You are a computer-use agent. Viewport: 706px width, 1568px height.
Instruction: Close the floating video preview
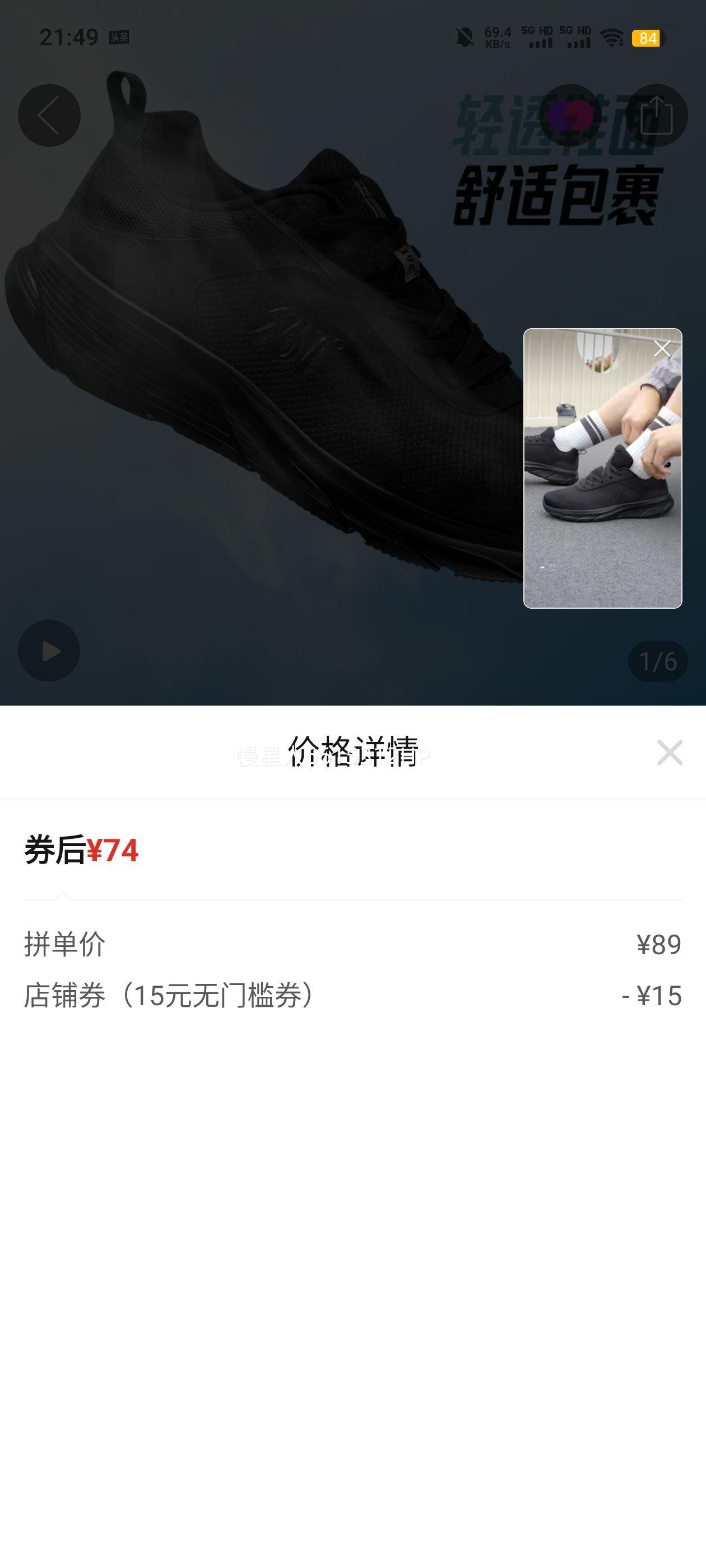(662, 348)
